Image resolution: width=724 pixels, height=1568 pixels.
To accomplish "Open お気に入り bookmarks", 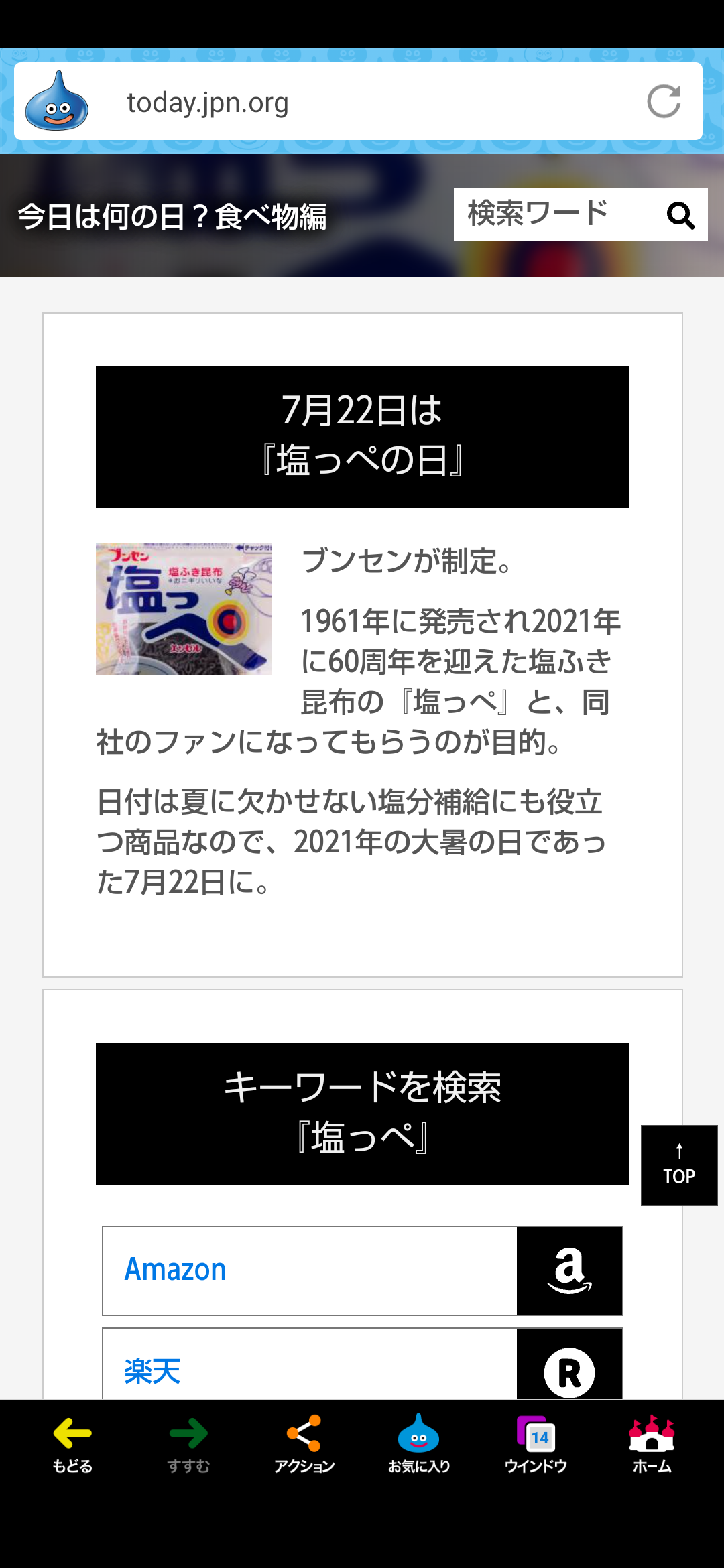I will pos(419,1444).
